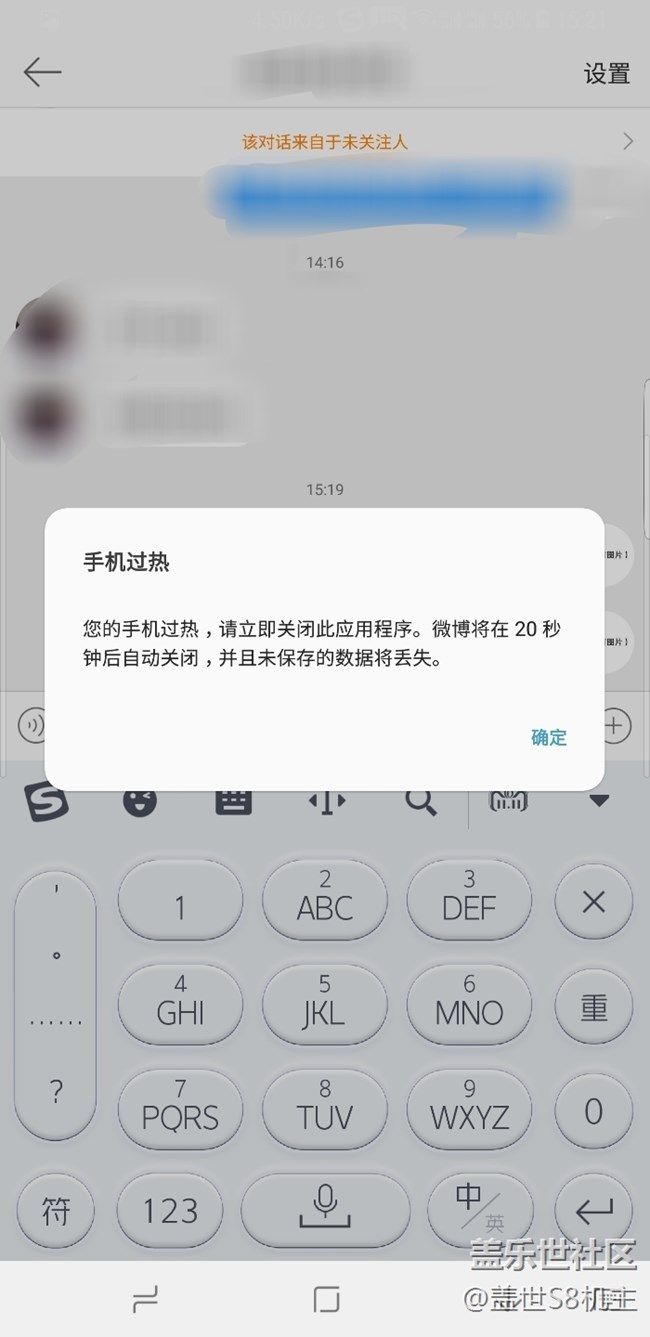Open Sogou keyboard logo menu

click(x=46, y=801)
